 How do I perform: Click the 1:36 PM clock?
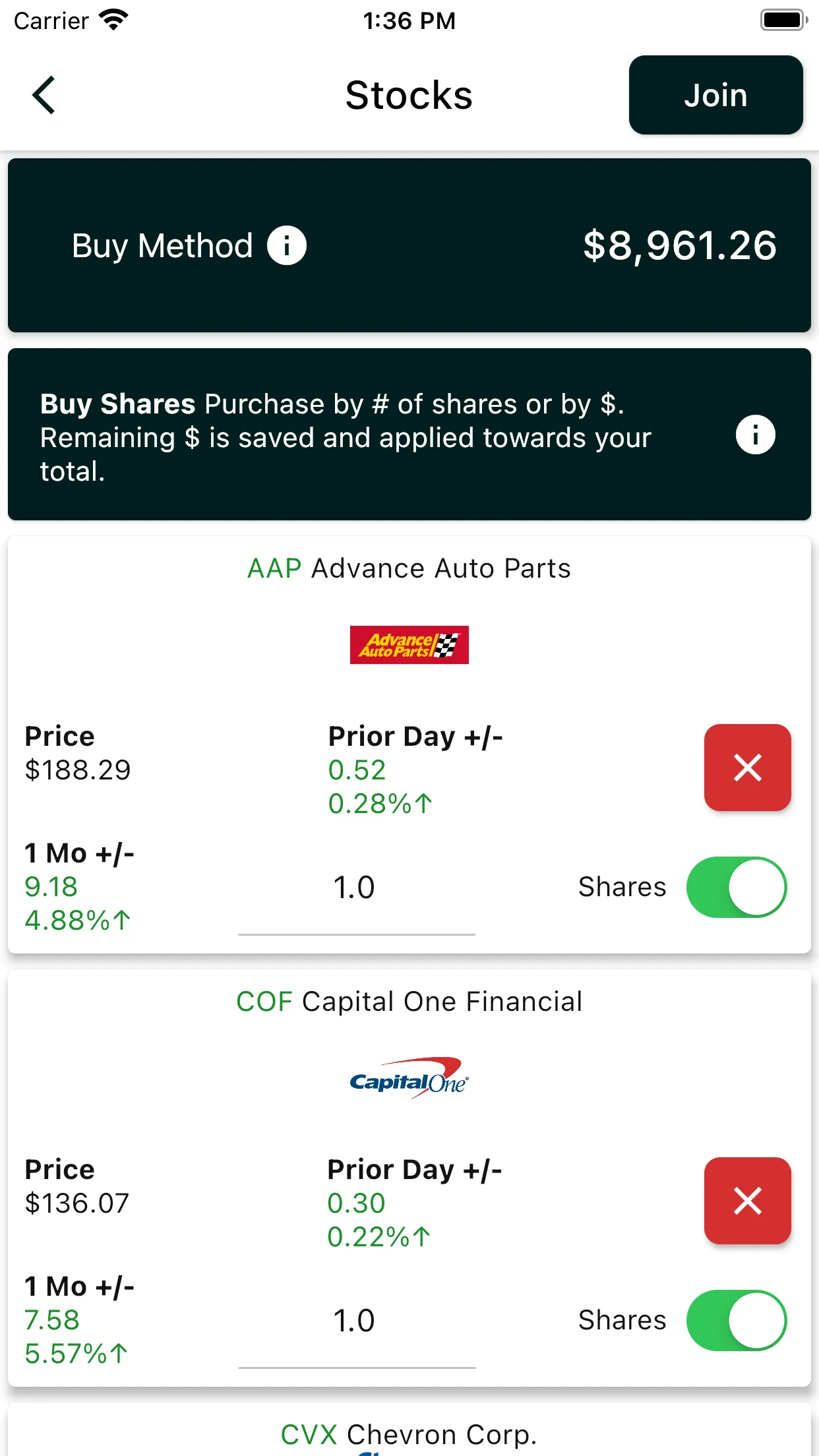click(x=409, y=20)
